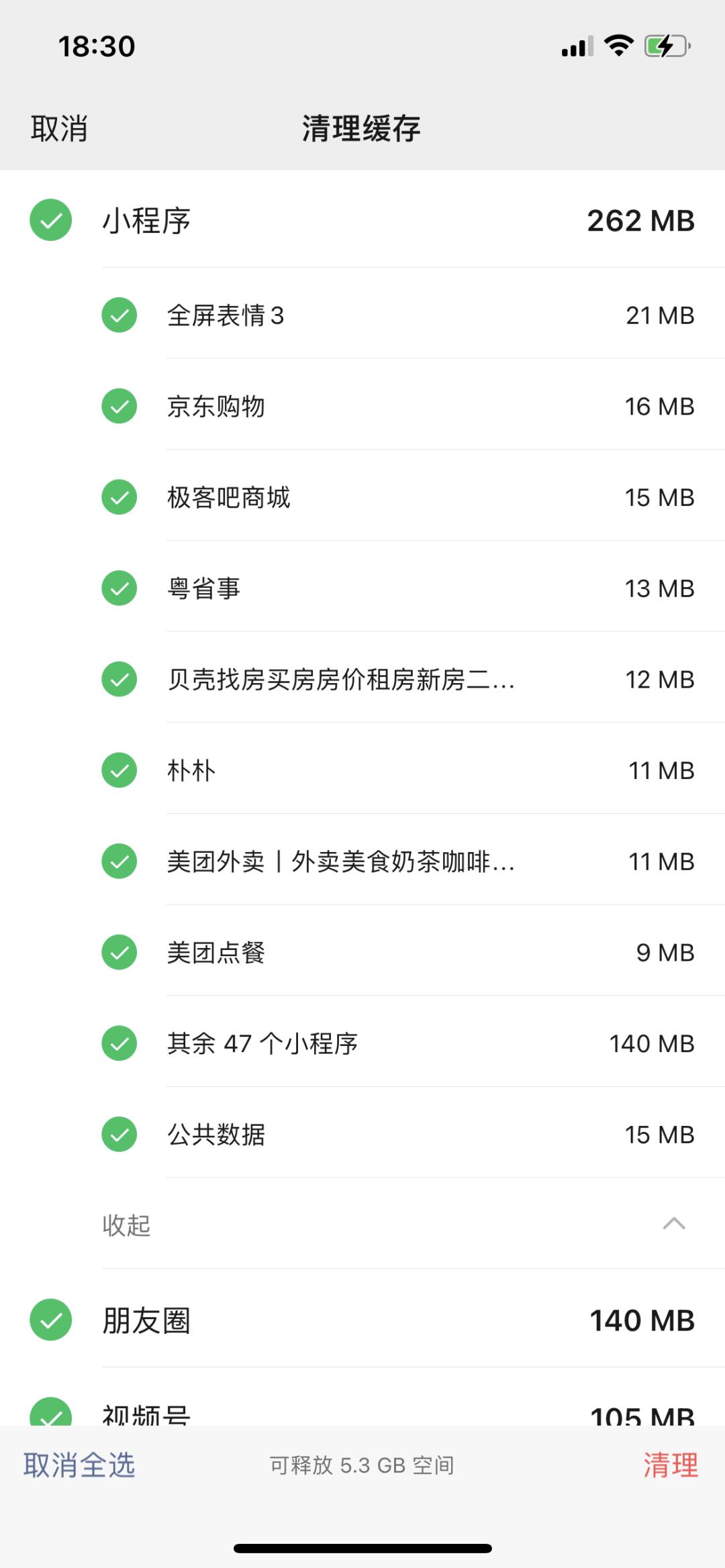Deselect the 粤省事 mini program
Screen dimensions: 725x1568
point(119,589)
